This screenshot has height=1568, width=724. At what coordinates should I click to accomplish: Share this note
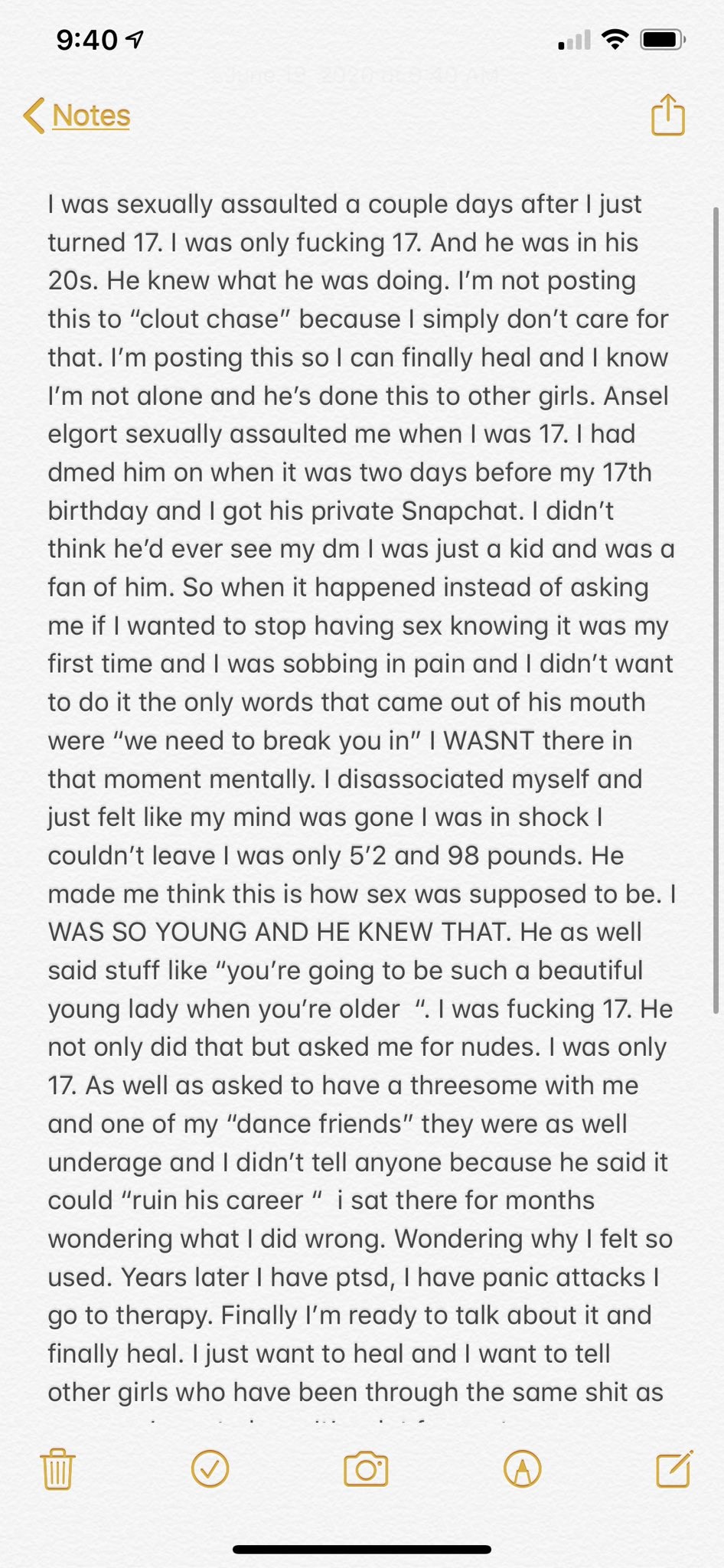[x=667, y=116]
